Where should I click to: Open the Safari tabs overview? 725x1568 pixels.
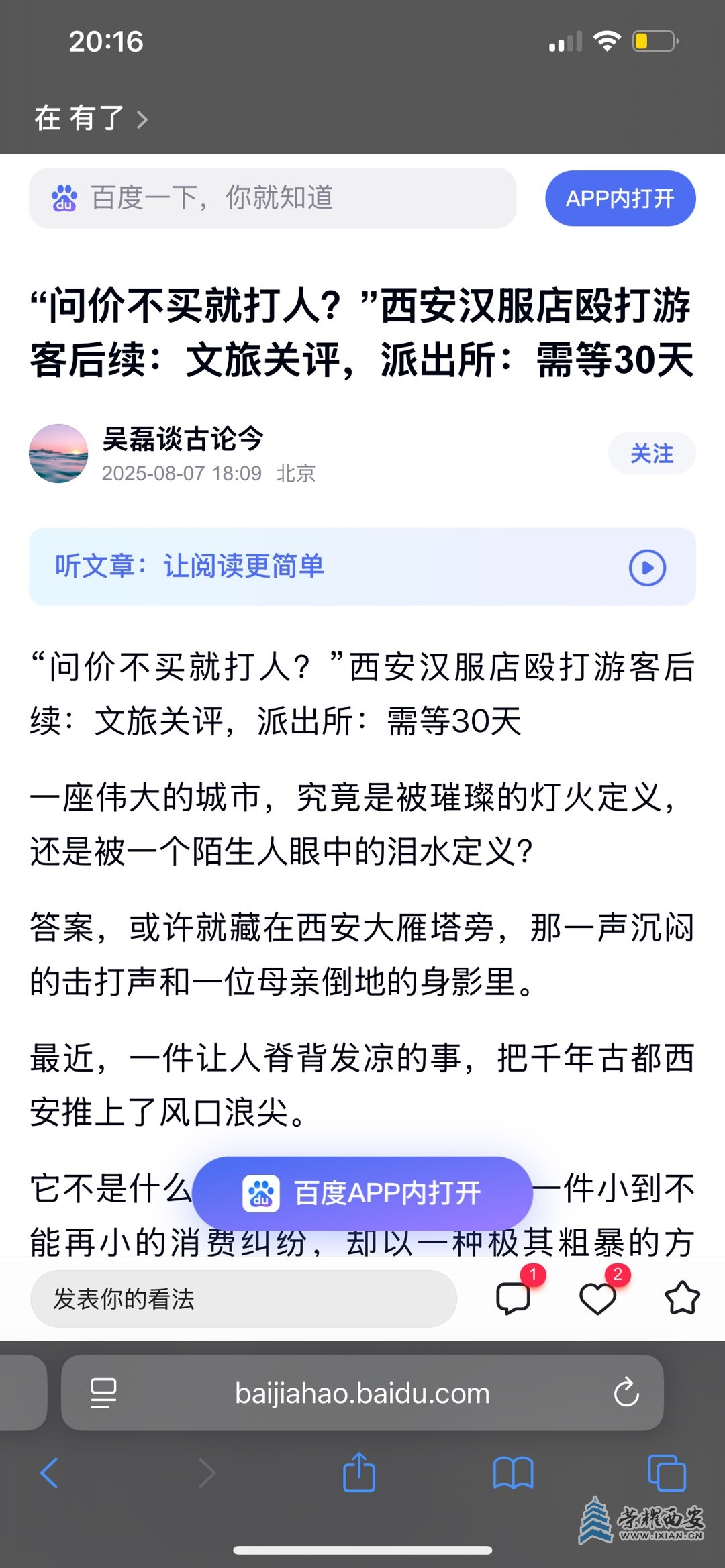click(x=667, y=1473)
